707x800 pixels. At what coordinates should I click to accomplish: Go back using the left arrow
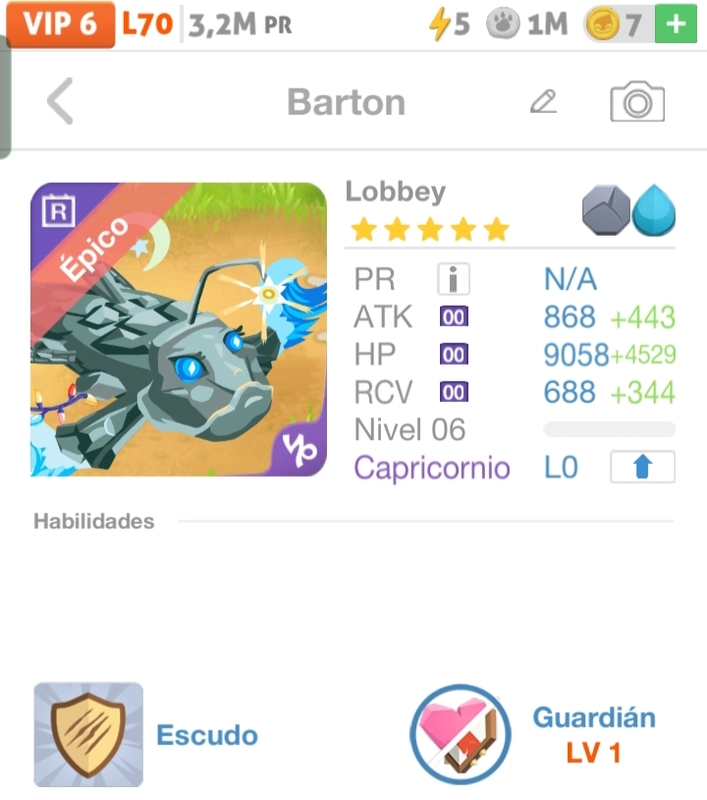pos(60,102)
